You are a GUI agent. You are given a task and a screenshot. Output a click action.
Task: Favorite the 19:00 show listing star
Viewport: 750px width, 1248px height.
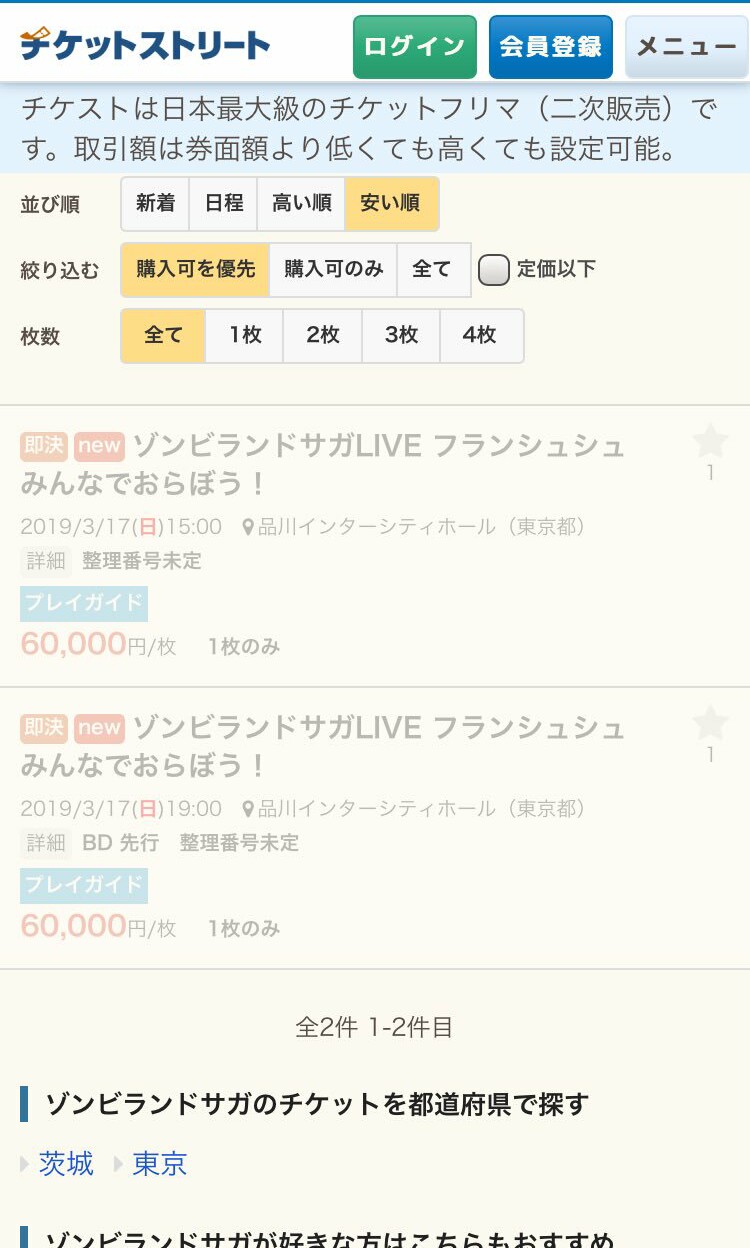(x=710, y=723)
